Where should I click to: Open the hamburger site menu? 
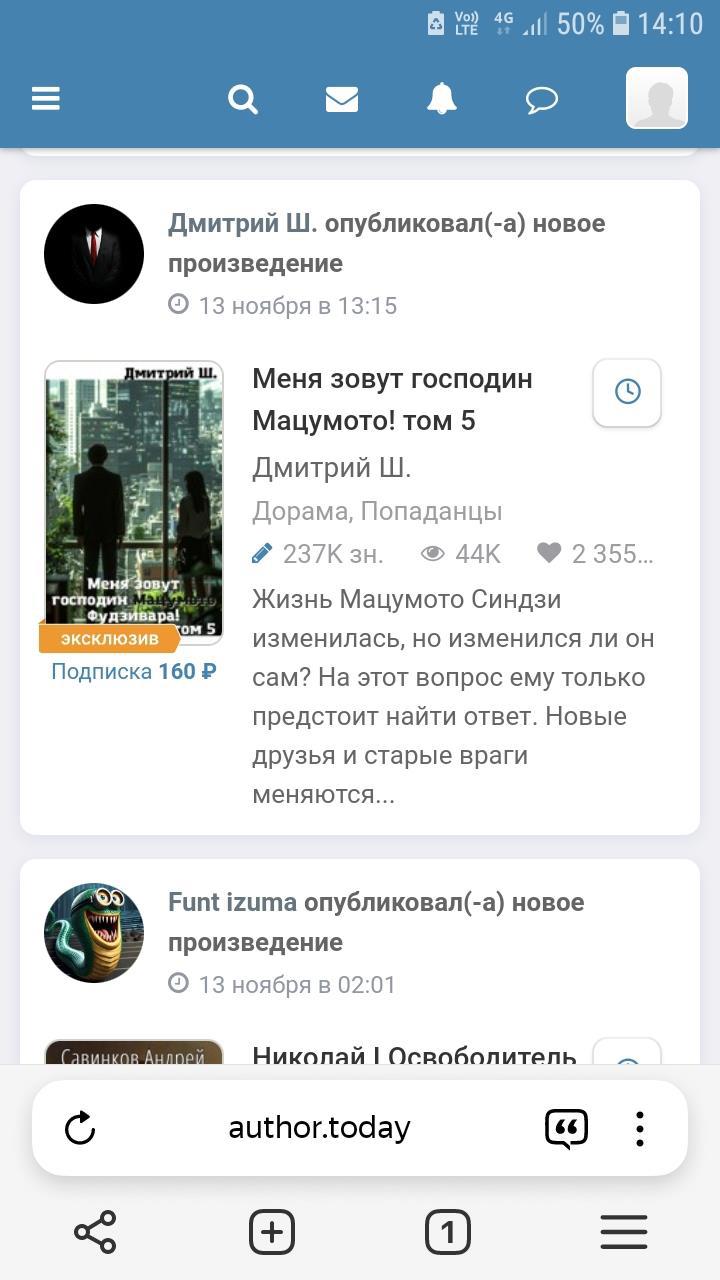[46, 99]
